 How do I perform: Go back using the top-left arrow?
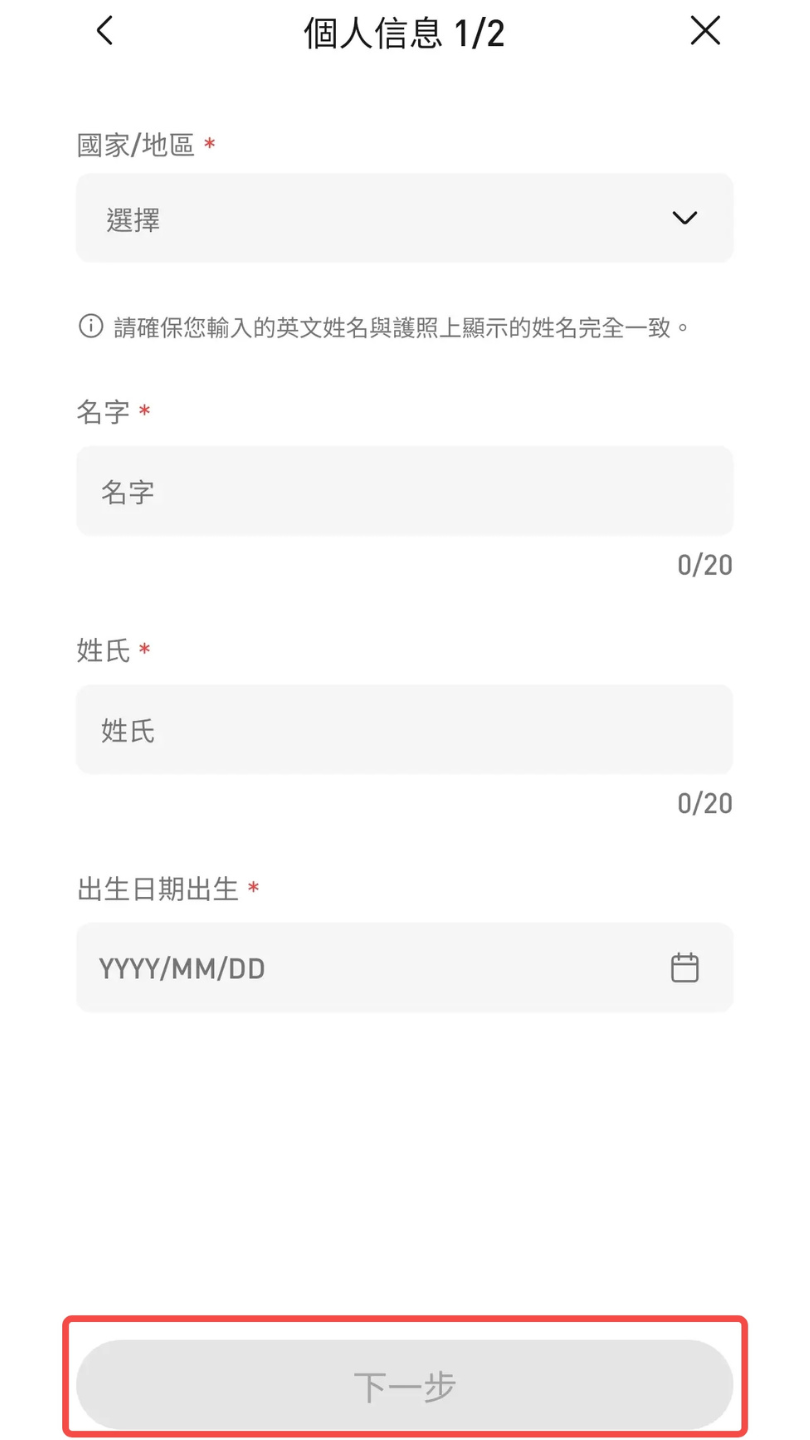tap(105, 31)
